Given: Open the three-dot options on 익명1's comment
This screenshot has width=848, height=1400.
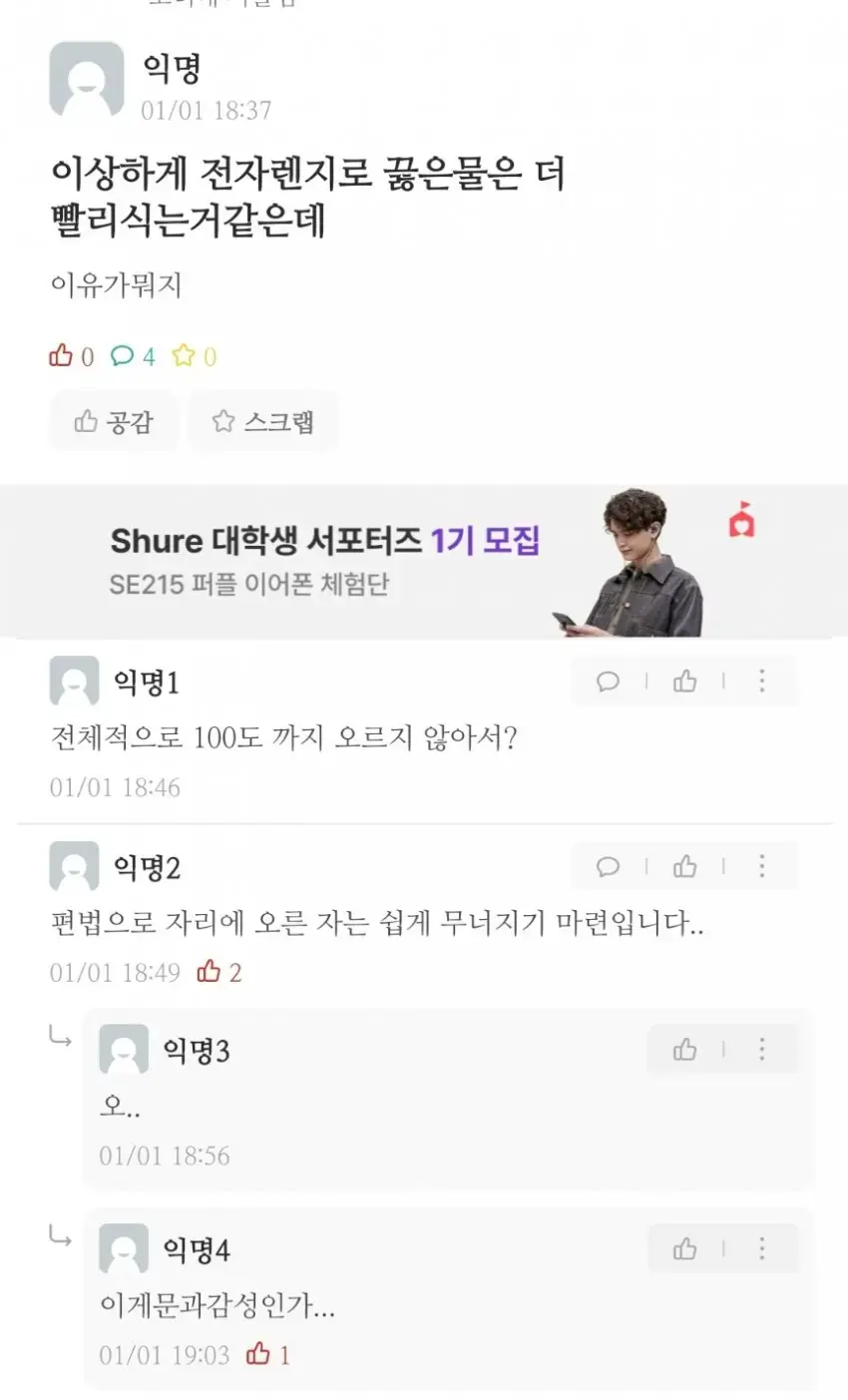Looking at the screenshot, I should pyautogui.click(x=761, y=682).
